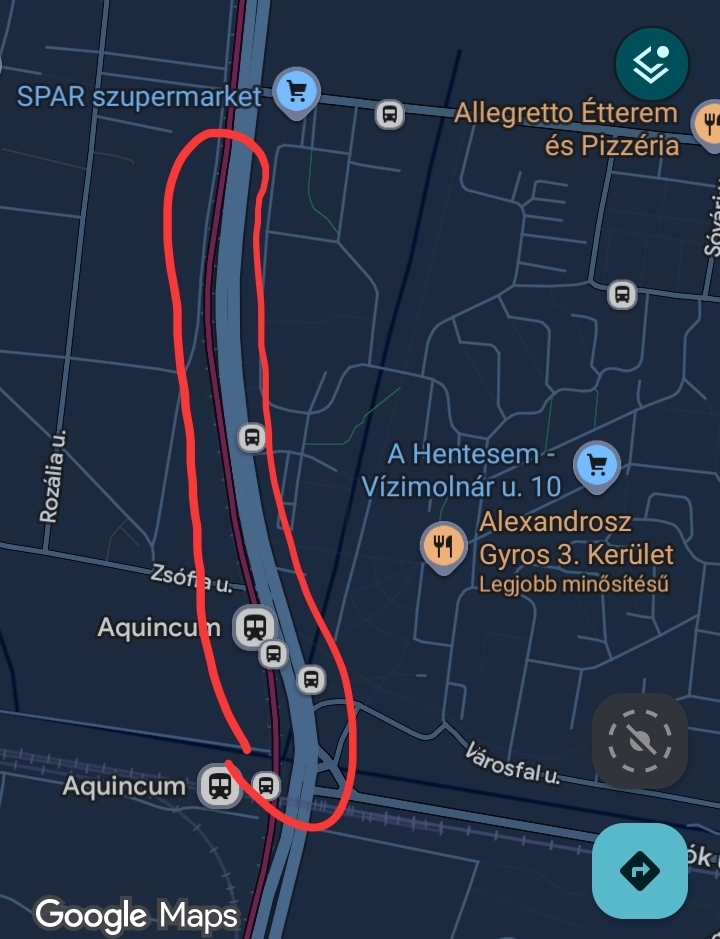Open Allegretto Étterem és Pizzéria marker
The height and width of the screenshot is (939, 720).
tap(708, 122)
